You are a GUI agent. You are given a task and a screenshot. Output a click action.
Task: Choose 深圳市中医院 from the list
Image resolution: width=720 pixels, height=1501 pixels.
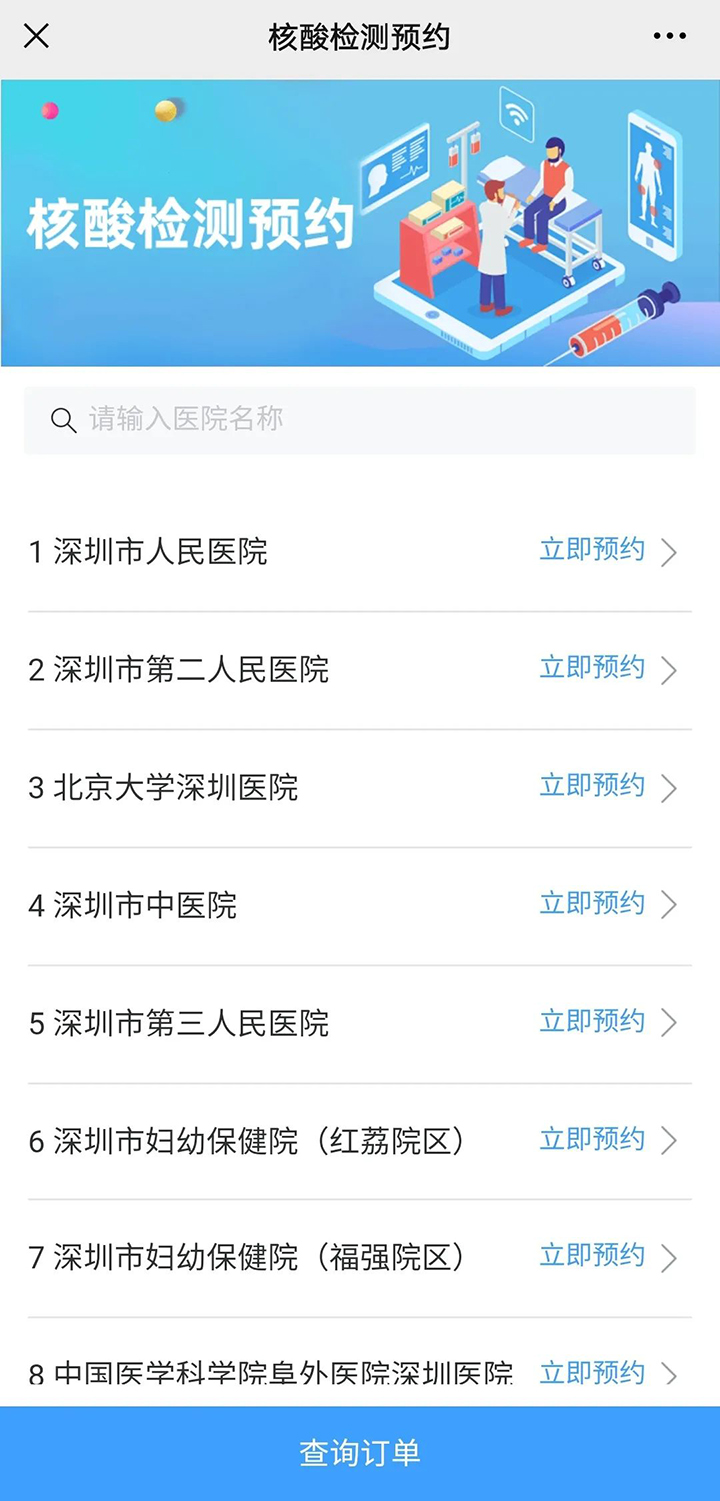[607, 905]
